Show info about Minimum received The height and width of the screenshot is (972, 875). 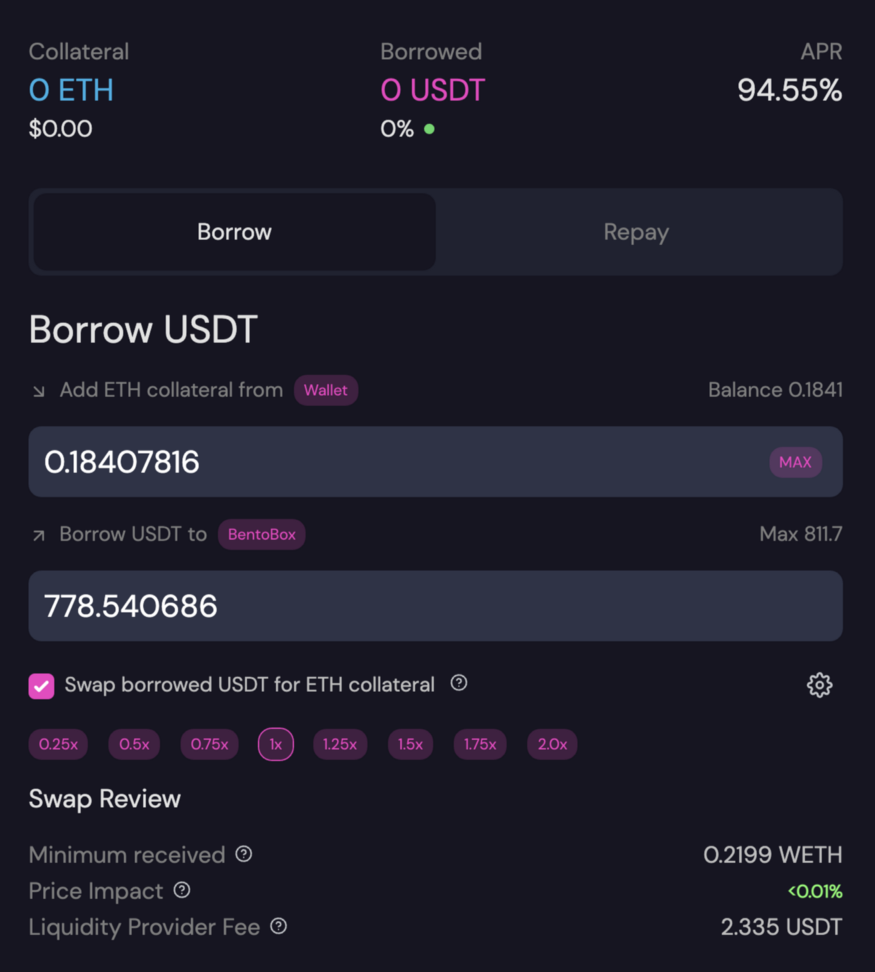click(244, 854)
